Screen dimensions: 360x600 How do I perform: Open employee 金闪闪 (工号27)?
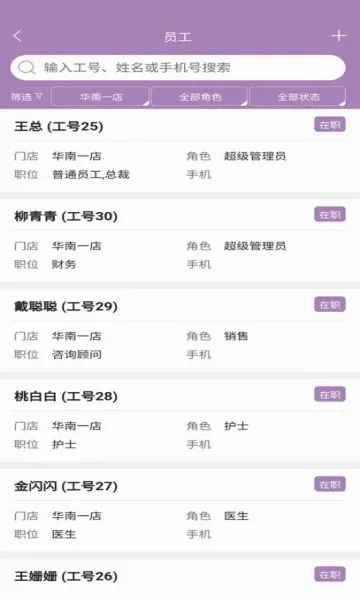tap(180, 510)
